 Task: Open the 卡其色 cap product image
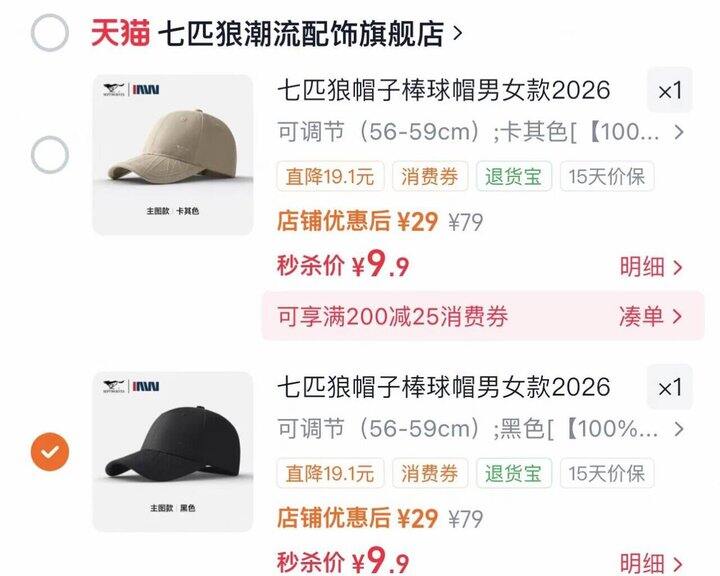[173, 155]
